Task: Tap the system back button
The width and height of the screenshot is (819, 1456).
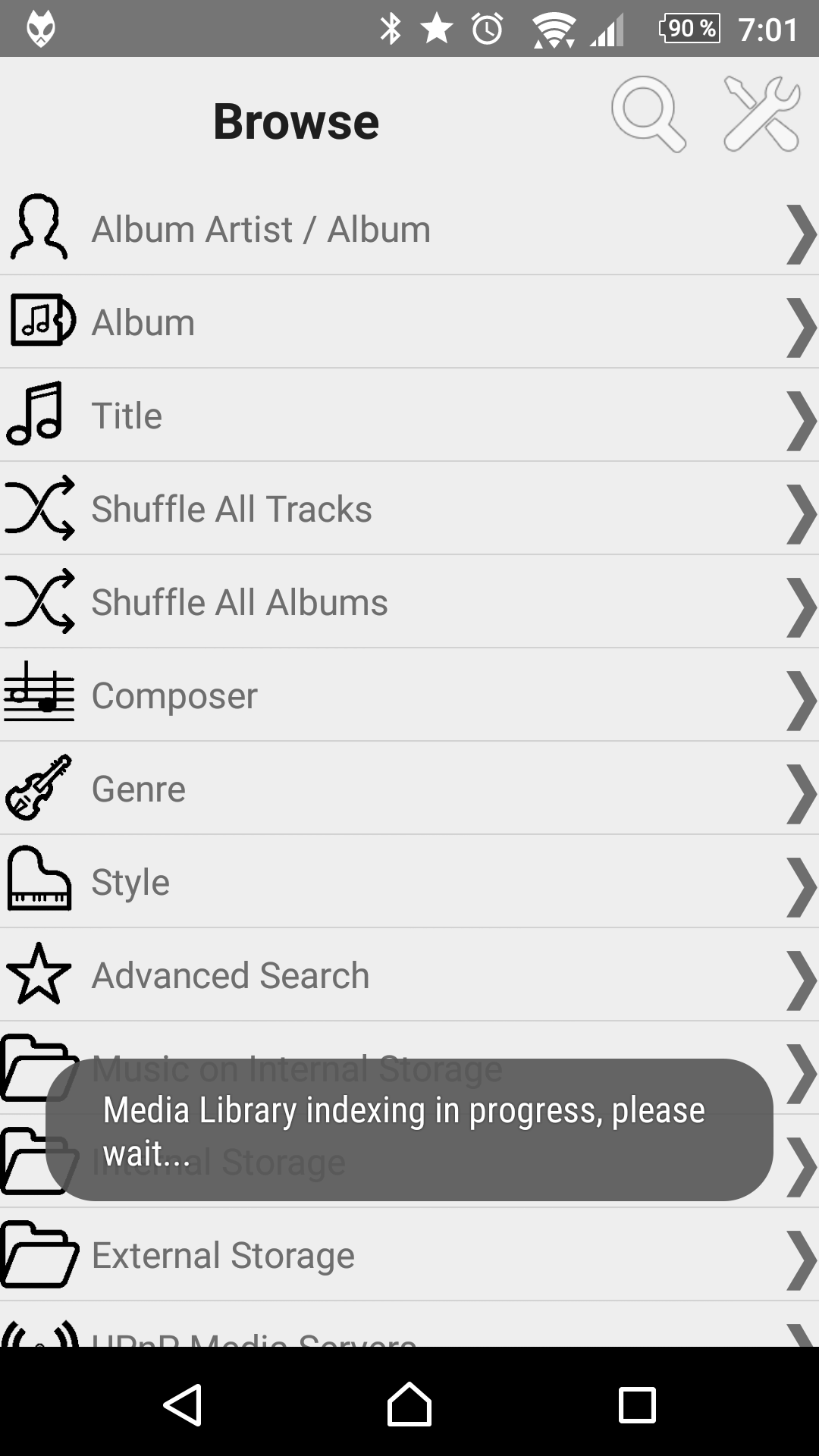Action: (183, 1405)
